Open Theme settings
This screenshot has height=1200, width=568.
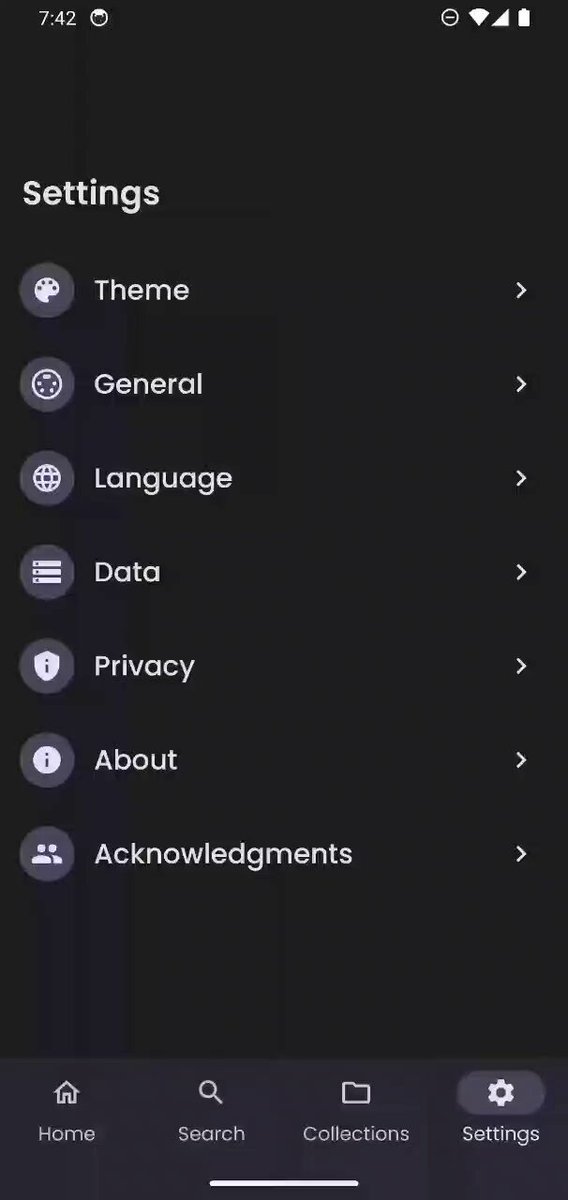(284, 290)
